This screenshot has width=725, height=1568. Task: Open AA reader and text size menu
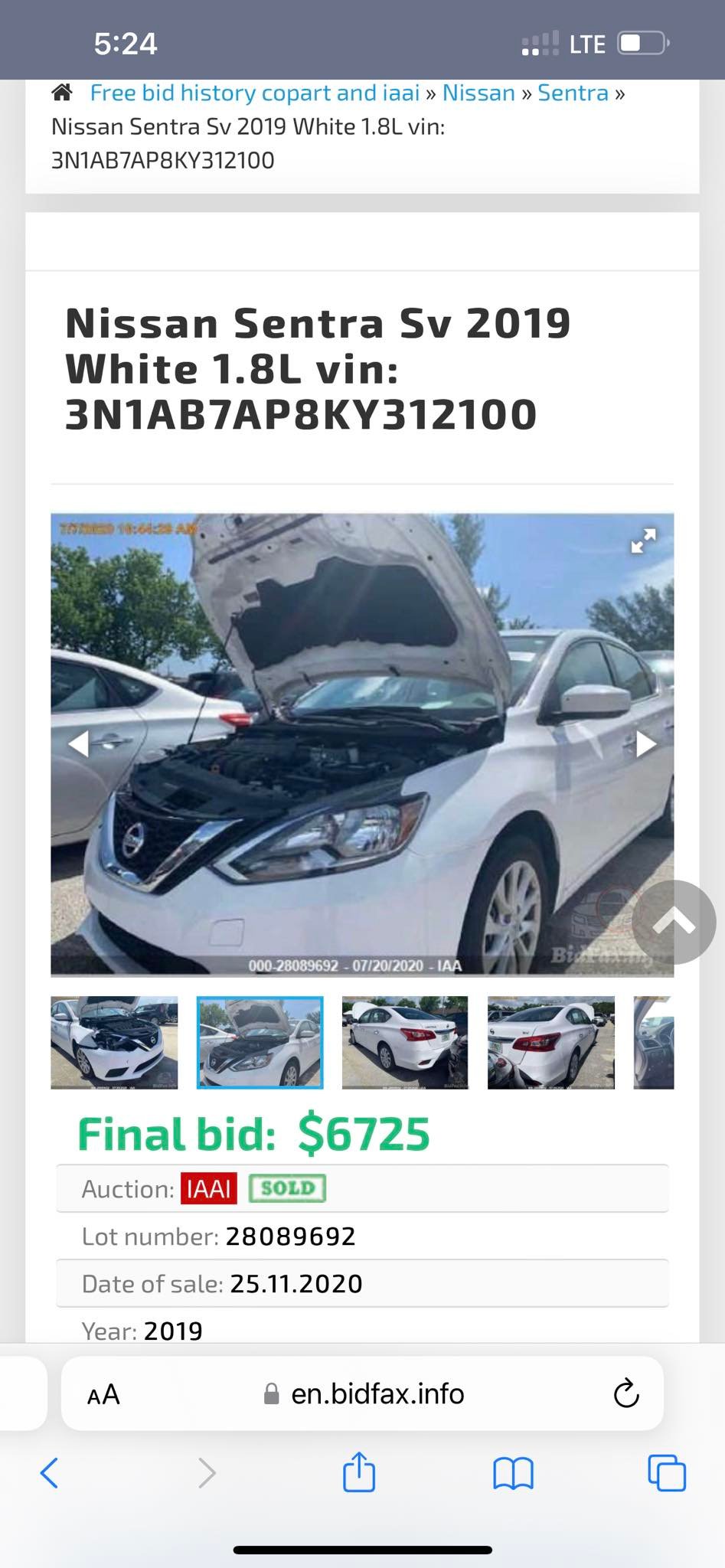pos(103,1394)
